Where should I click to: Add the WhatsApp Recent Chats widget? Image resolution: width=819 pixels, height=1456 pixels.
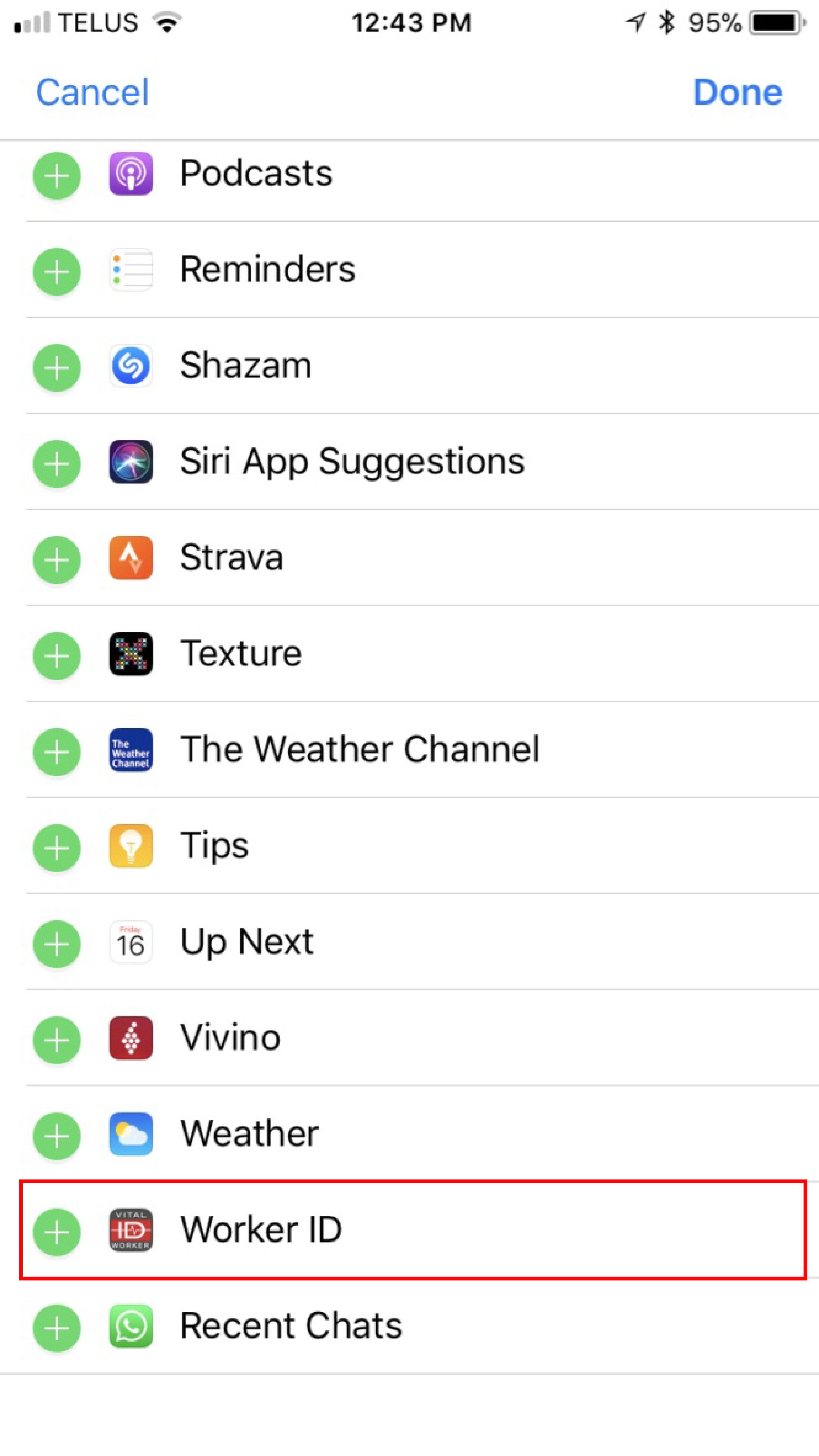(x=56, y=1328)
